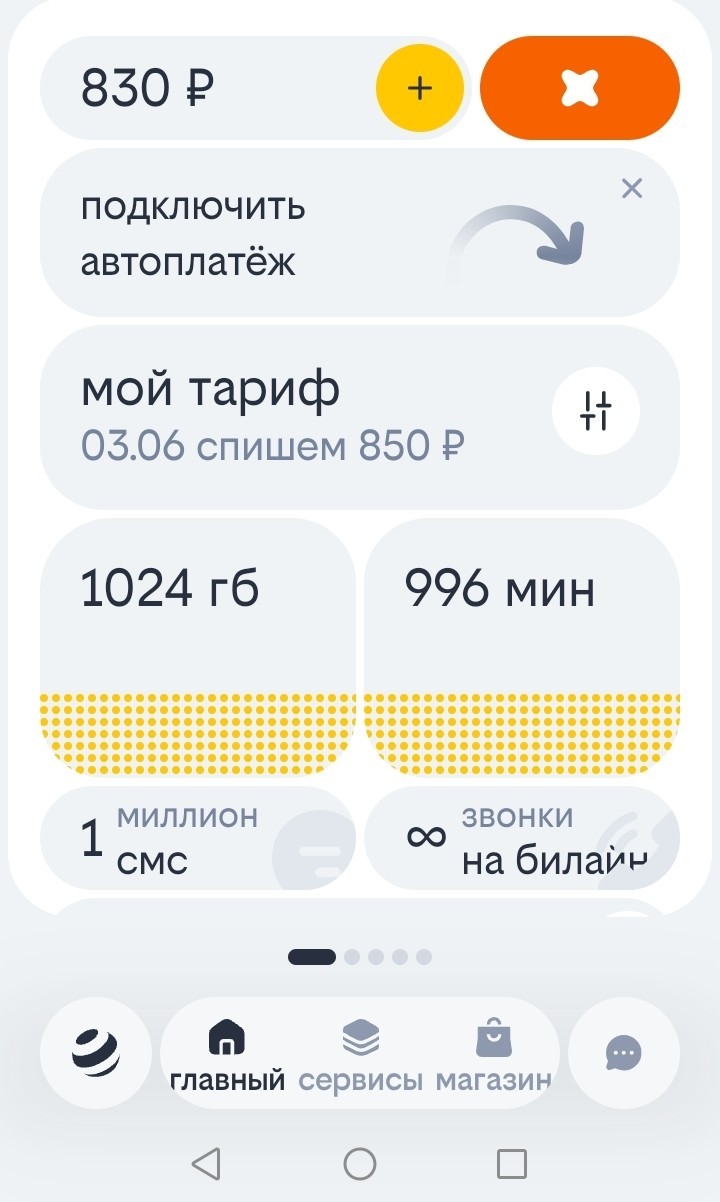Image resolution: width=720 pixels, height=1202 pixels.
Task: Tap the orange flower-icon button
Action: tap(580, 89)
